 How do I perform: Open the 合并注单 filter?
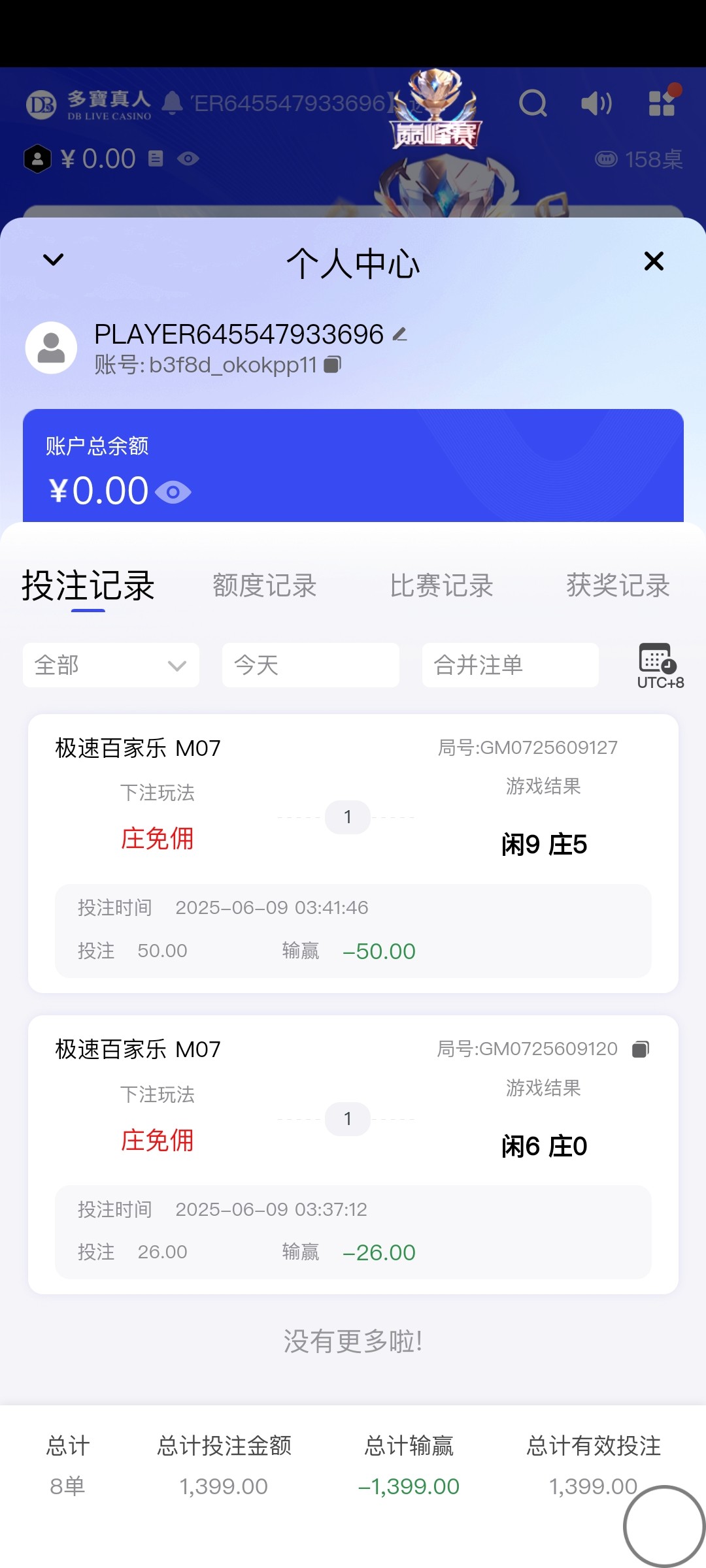[510, 665]
